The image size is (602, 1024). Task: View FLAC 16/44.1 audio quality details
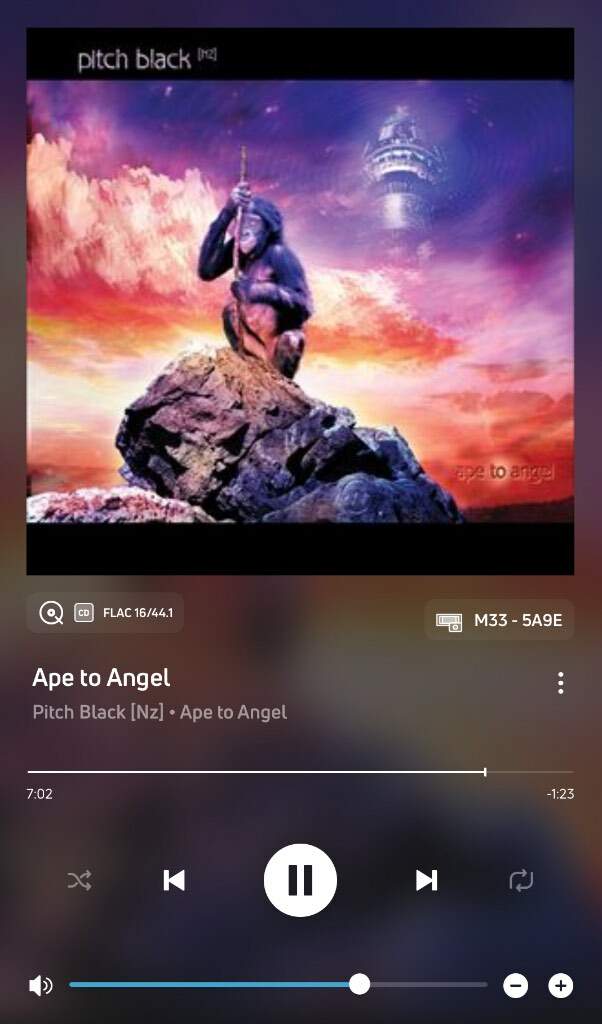(105, 612)
